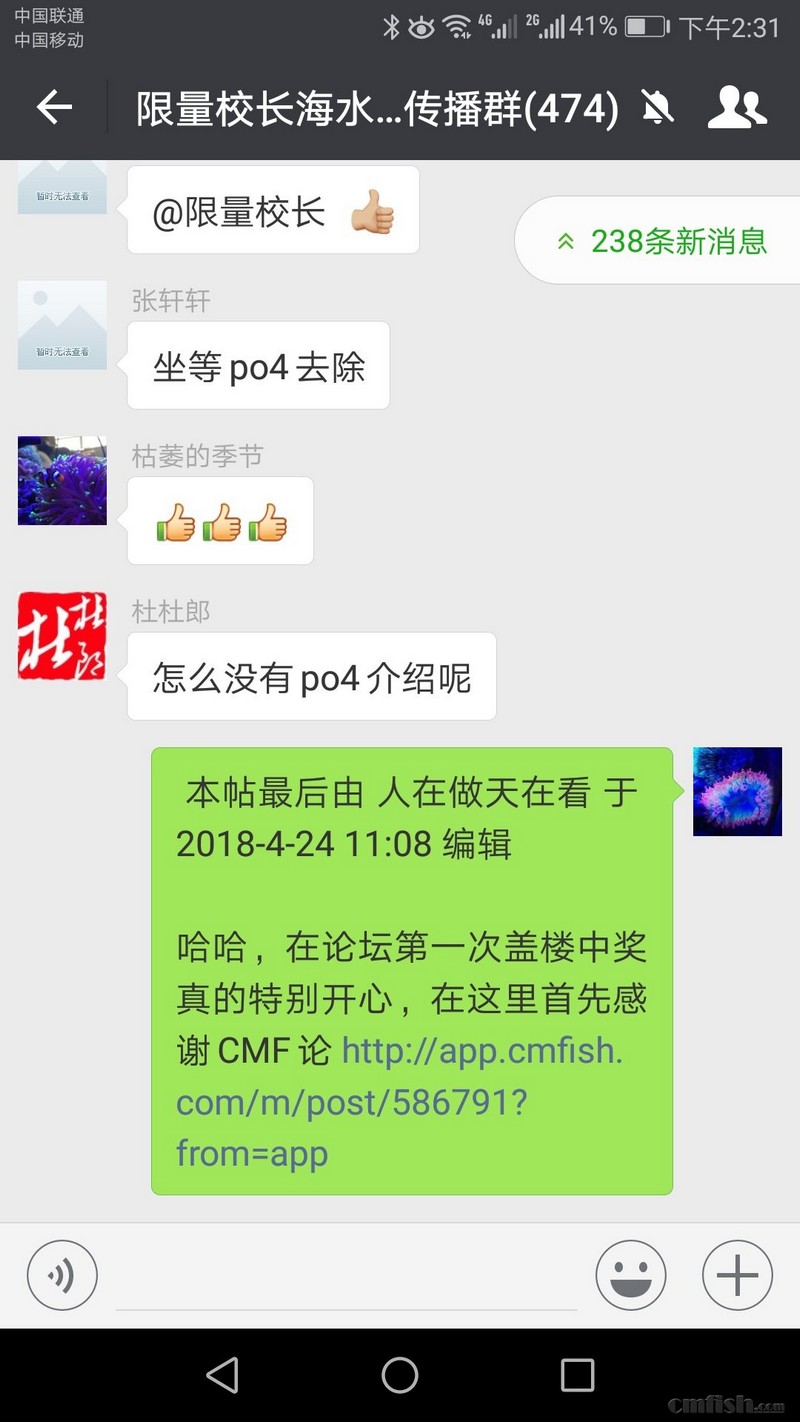Jump to the 238 new messages
Viewport: 800px width, 1422px height.
(662, 241)
